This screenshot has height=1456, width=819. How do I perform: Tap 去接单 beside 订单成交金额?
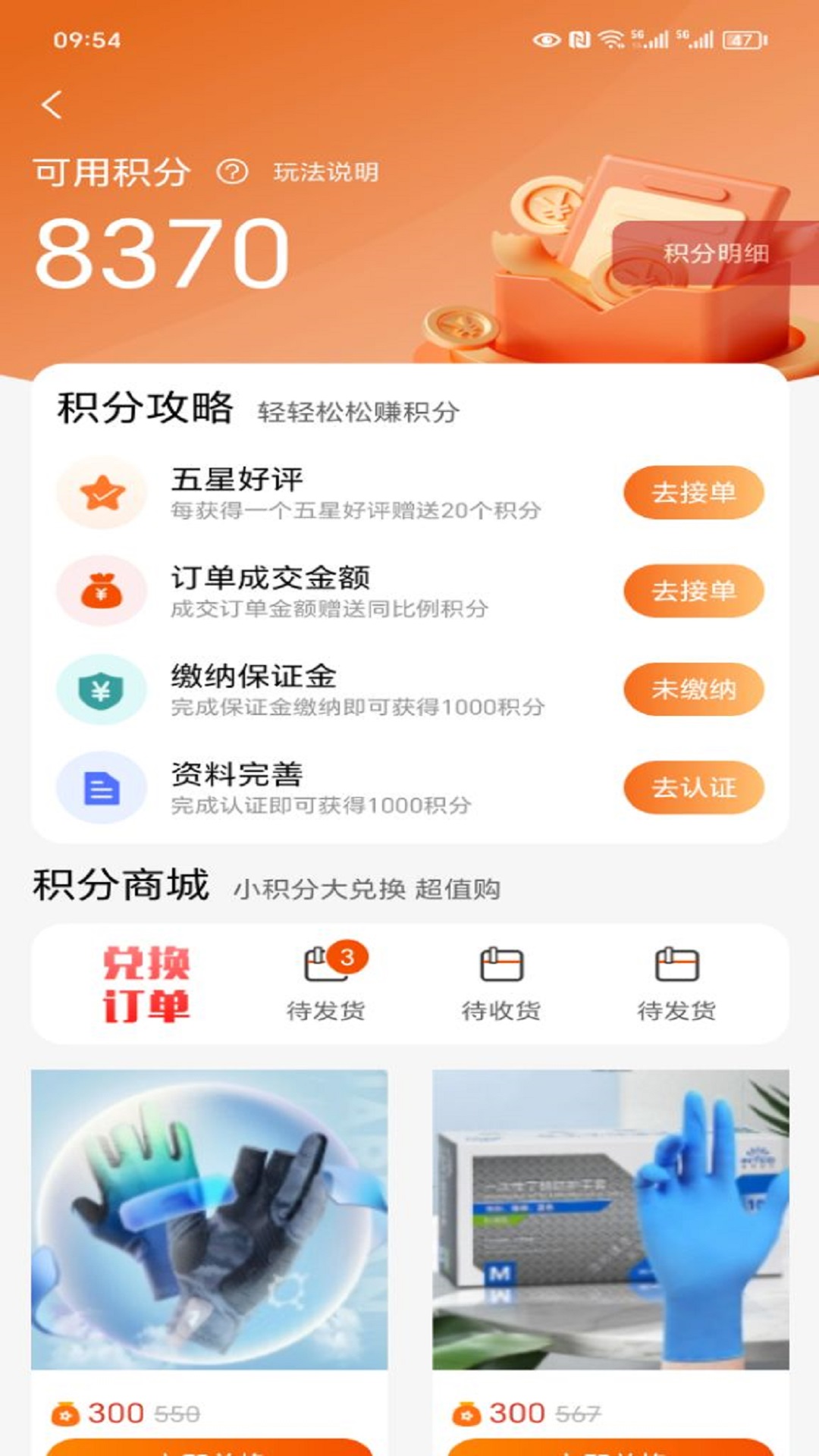(x=692, y=591)
